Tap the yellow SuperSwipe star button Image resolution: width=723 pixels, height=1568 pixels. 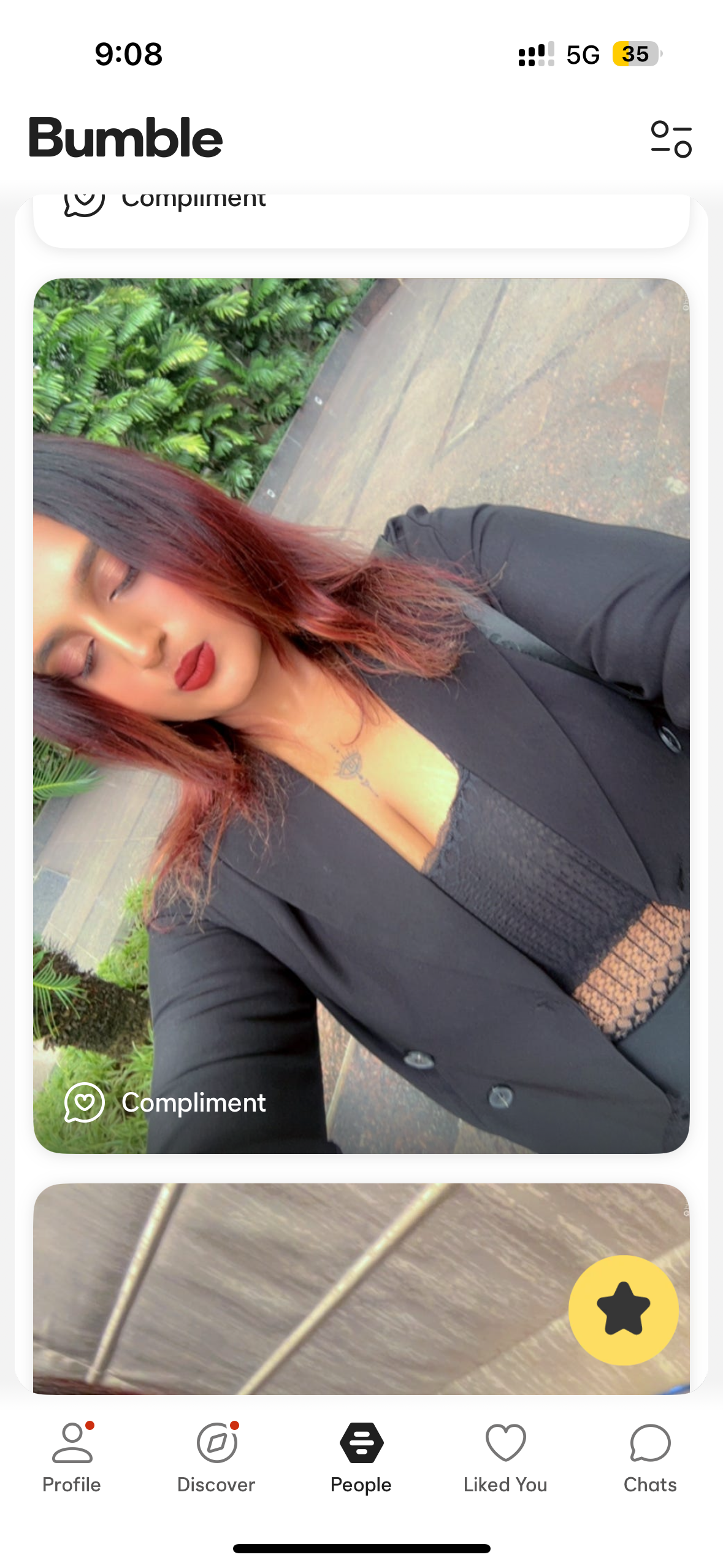tap(623, 1310)
